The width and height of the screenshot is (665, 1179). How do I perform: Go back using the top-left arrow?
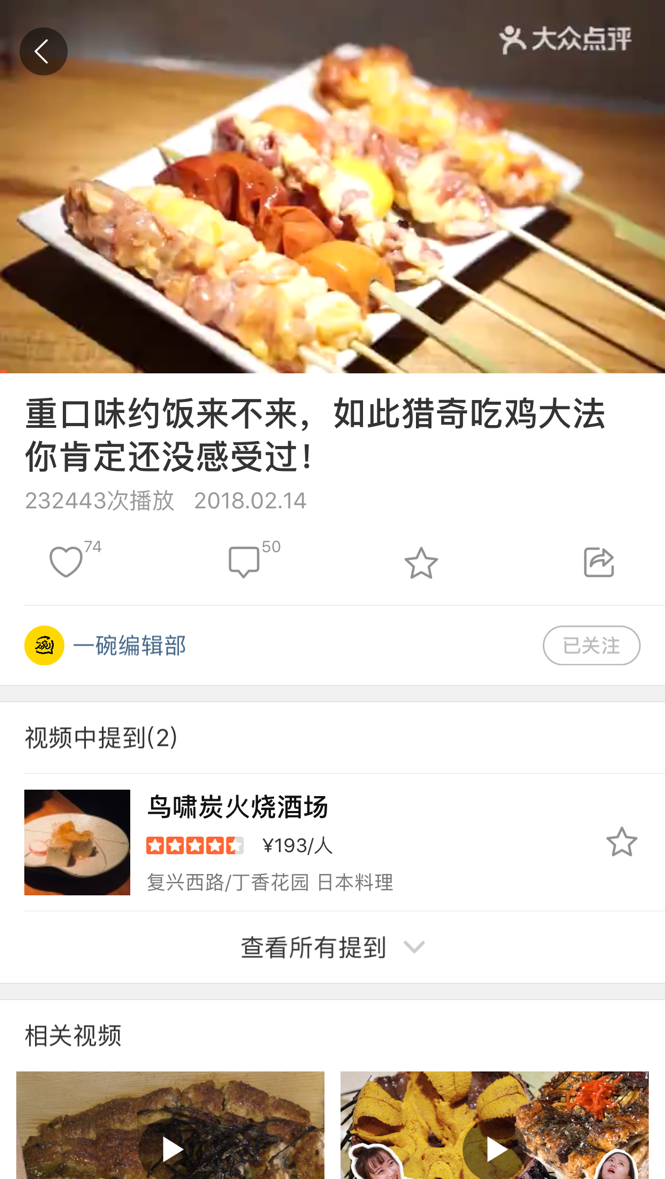tap(43, 52)
